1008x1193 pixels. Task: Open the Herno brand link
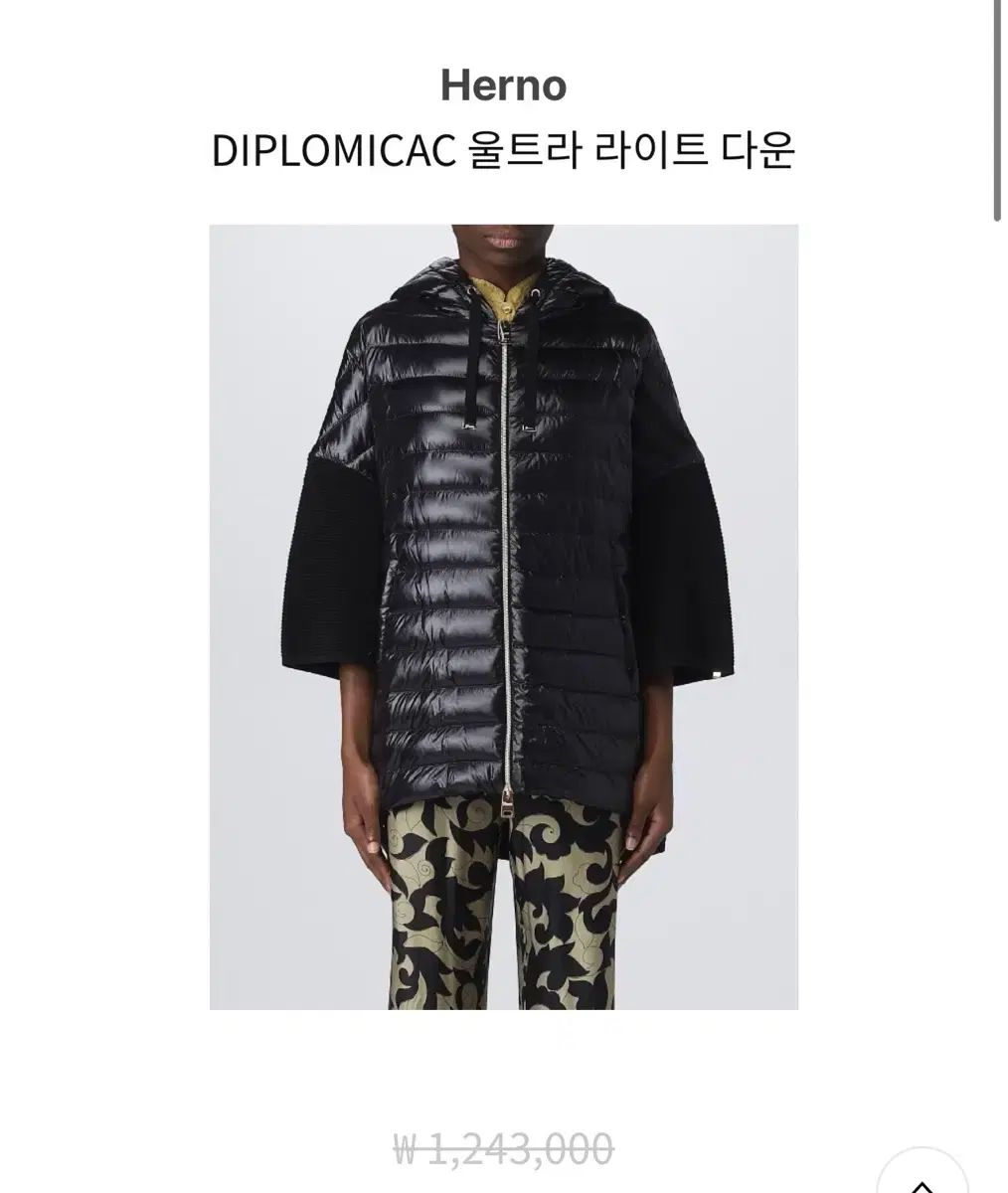tap(503, 85)
